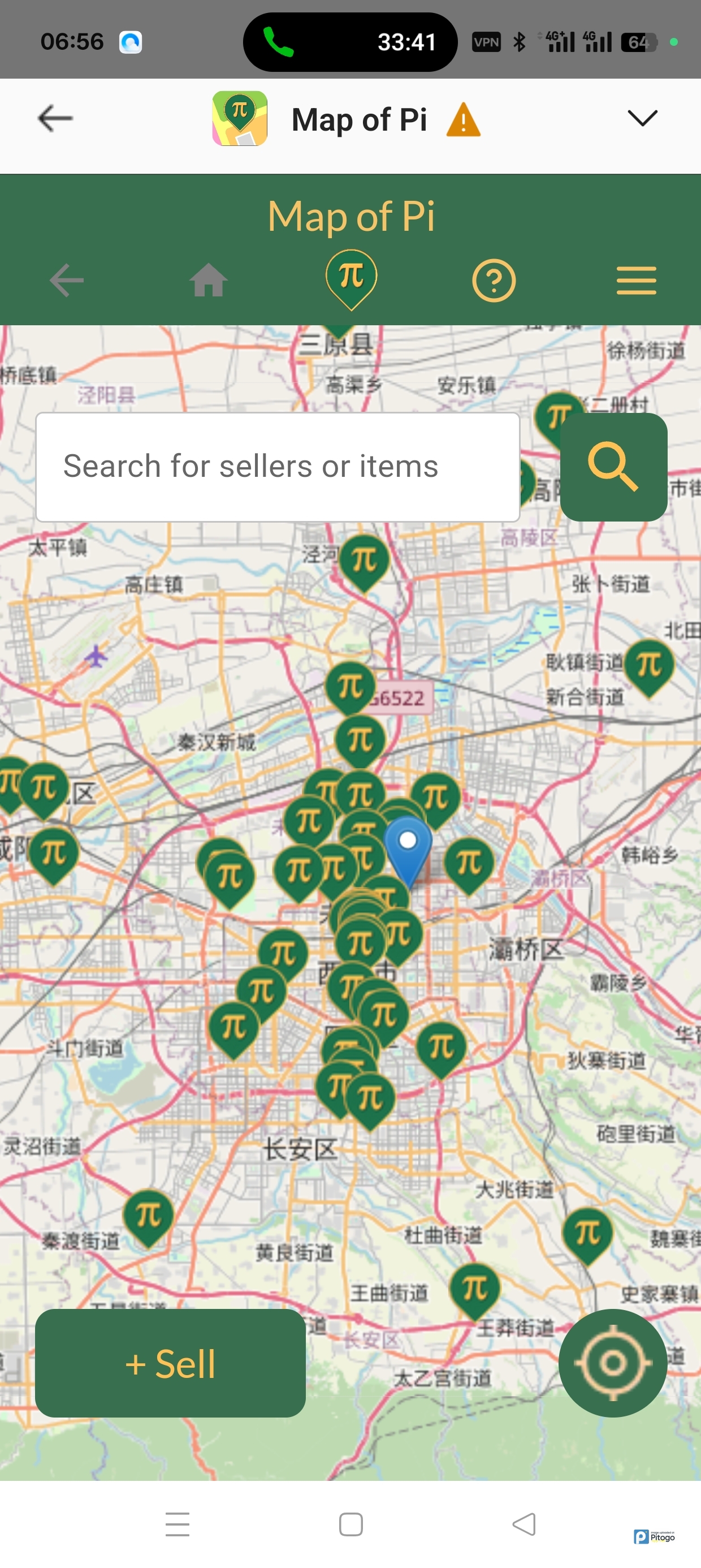Image resolution: width=701 pixels, height=1568 pixels.
Task: Tap the home icon in the green toolbar
Action: coord(208,281)
